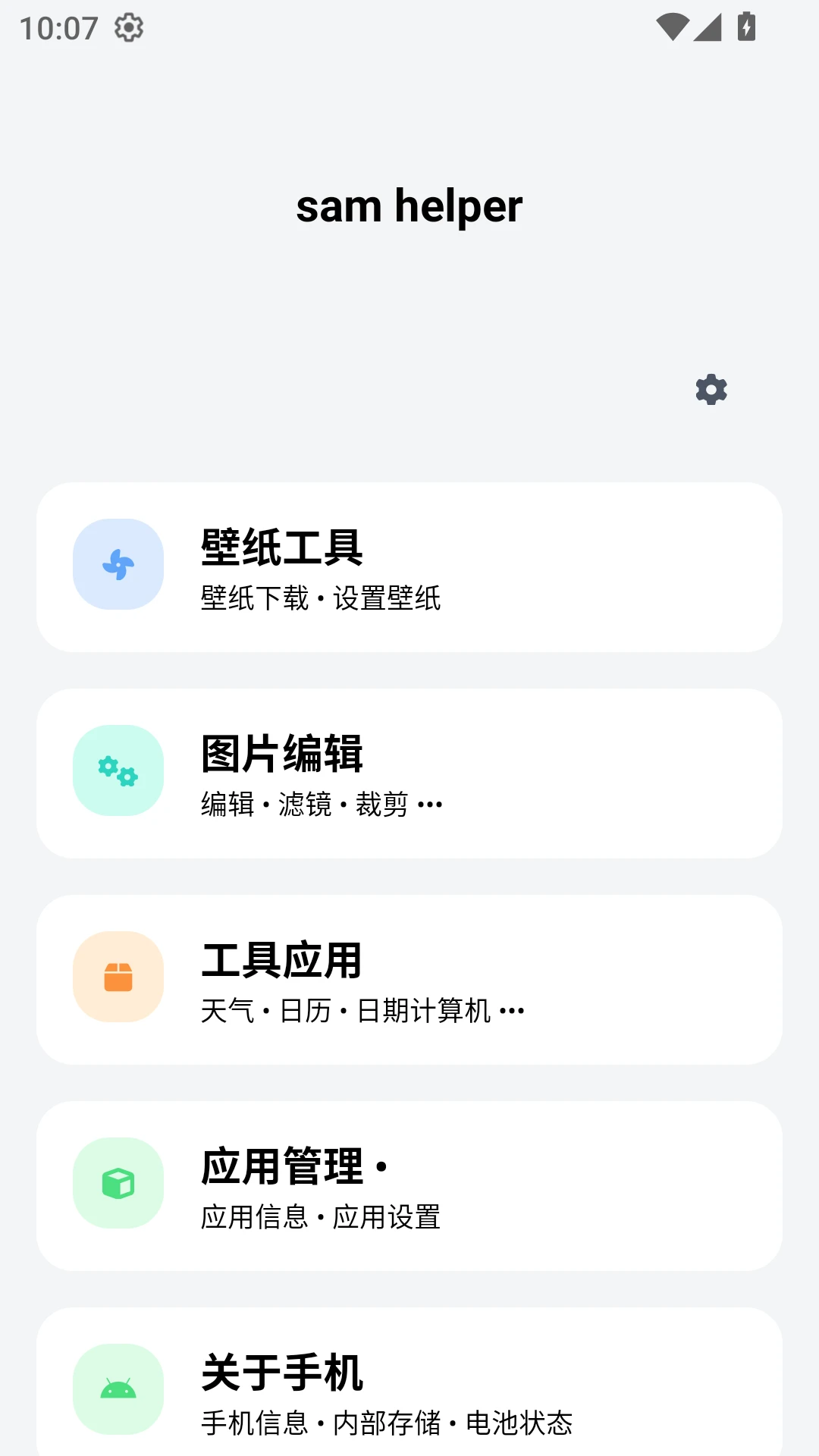The width and height of the screenshot is (819, 1456).
Task: Tap the 天气 · 日历 · 日期计算机 text
Action: coord(362,1011)
